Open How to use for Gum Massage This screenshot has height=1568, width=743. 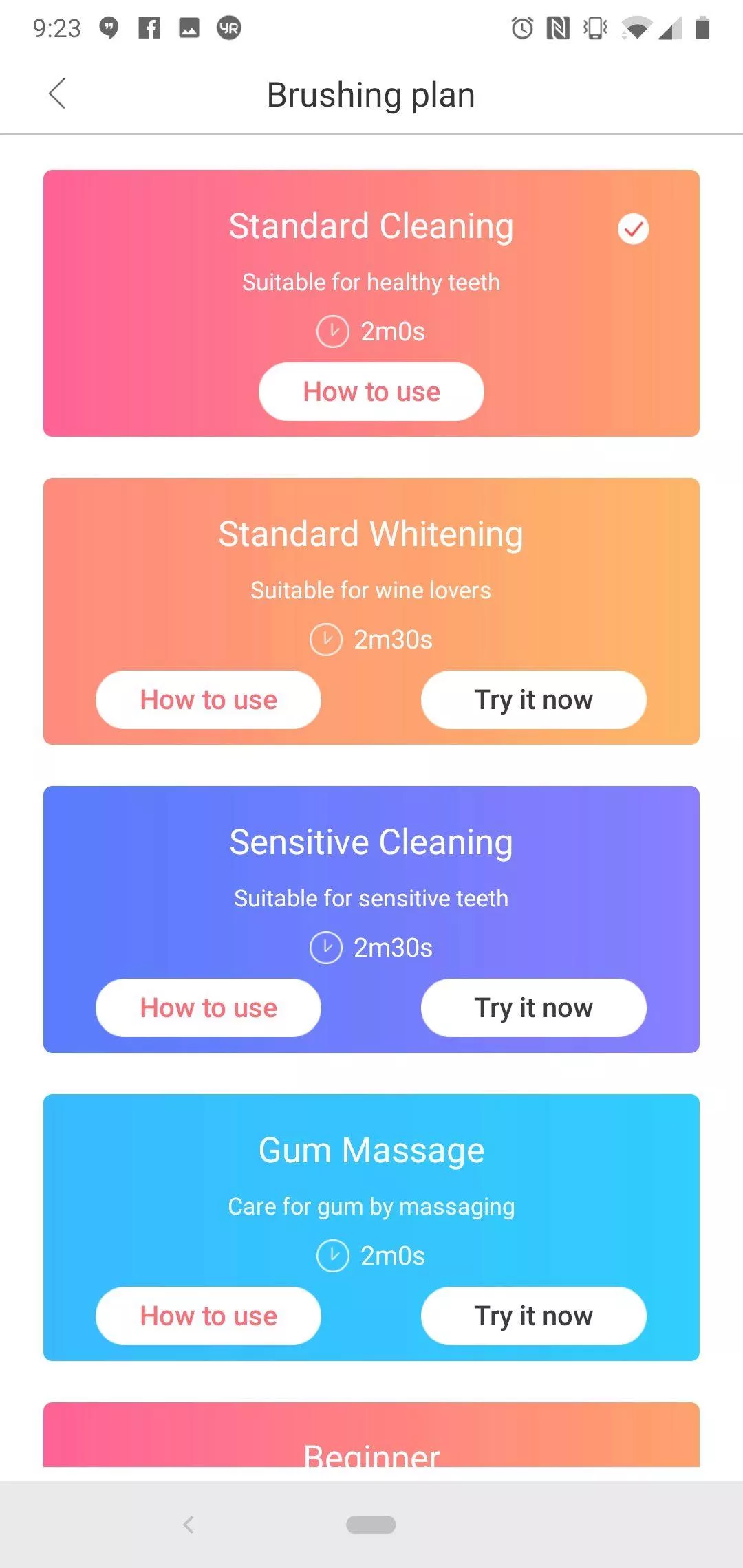[x=208, y=1316]
